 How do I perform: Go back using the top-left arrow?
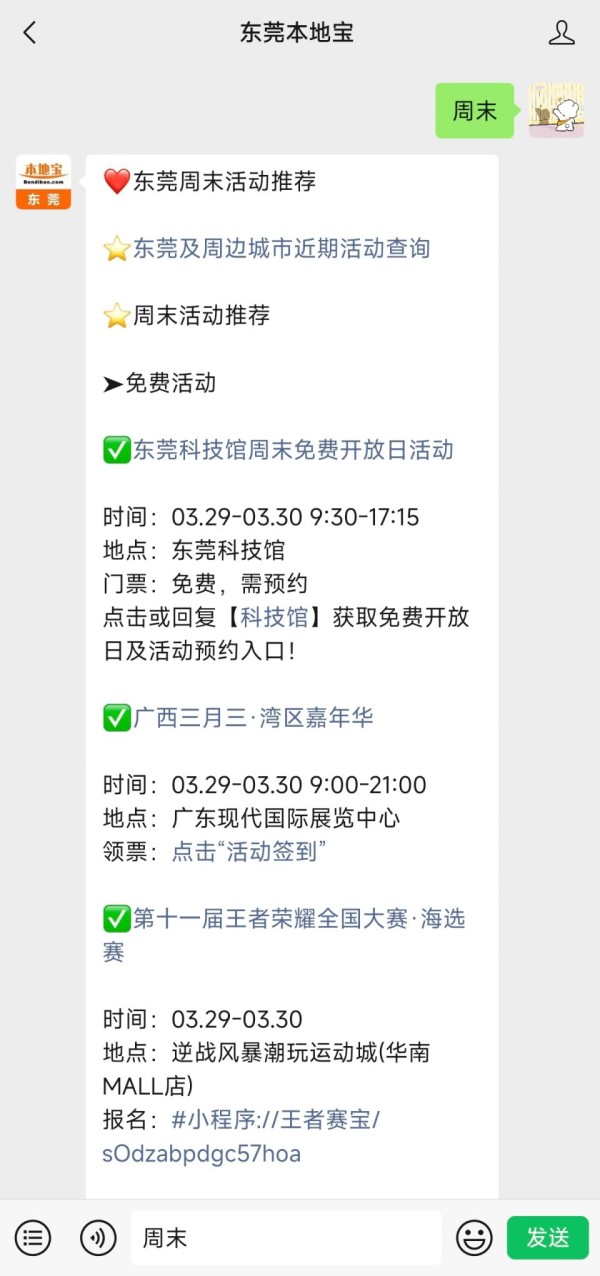point(30,33)
